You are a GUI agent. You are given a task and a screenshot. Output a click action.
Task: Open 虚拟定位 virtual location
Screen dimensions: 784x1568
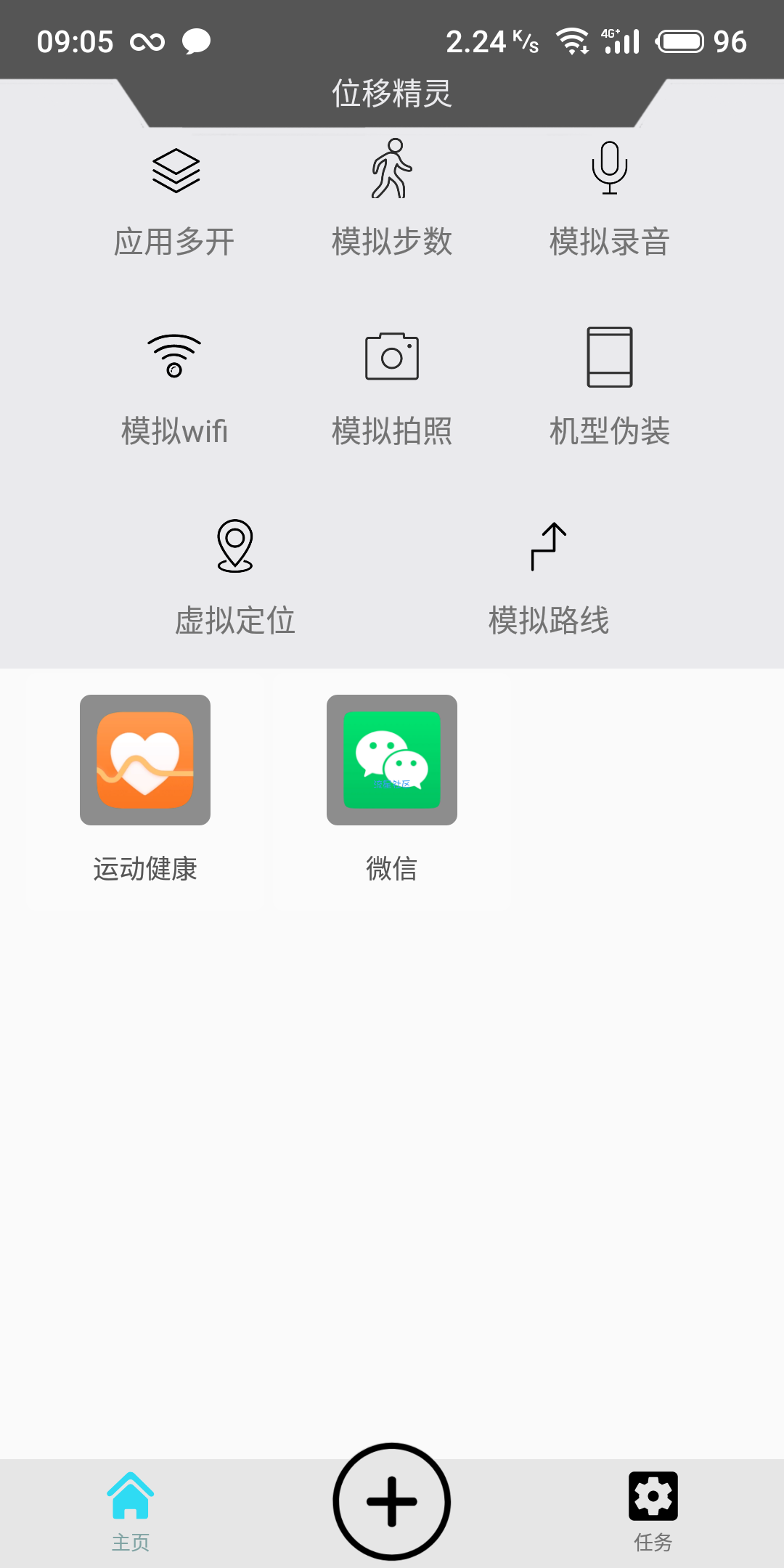pos(235,579)
